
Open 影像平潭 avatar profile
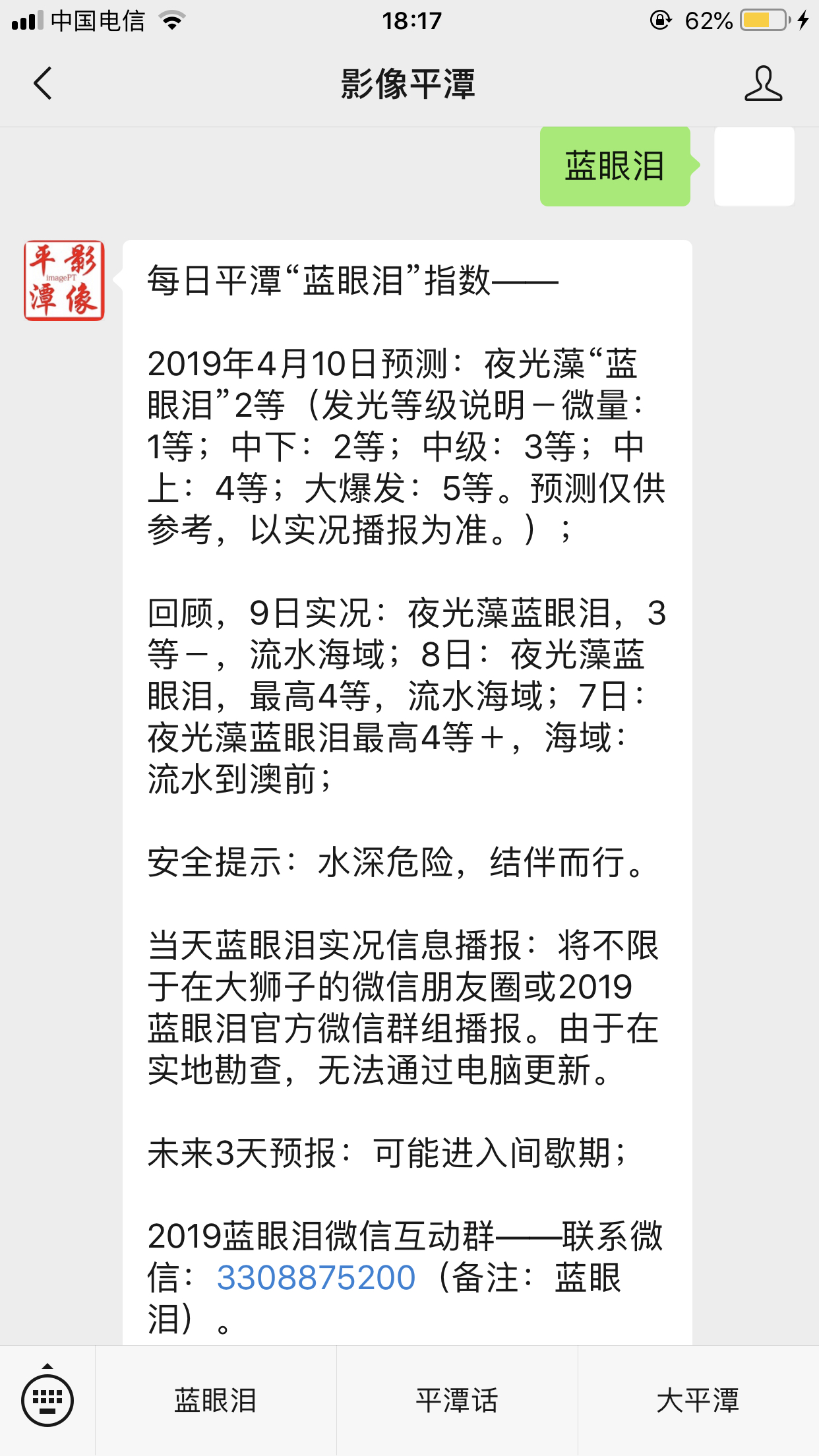point(64,281)
